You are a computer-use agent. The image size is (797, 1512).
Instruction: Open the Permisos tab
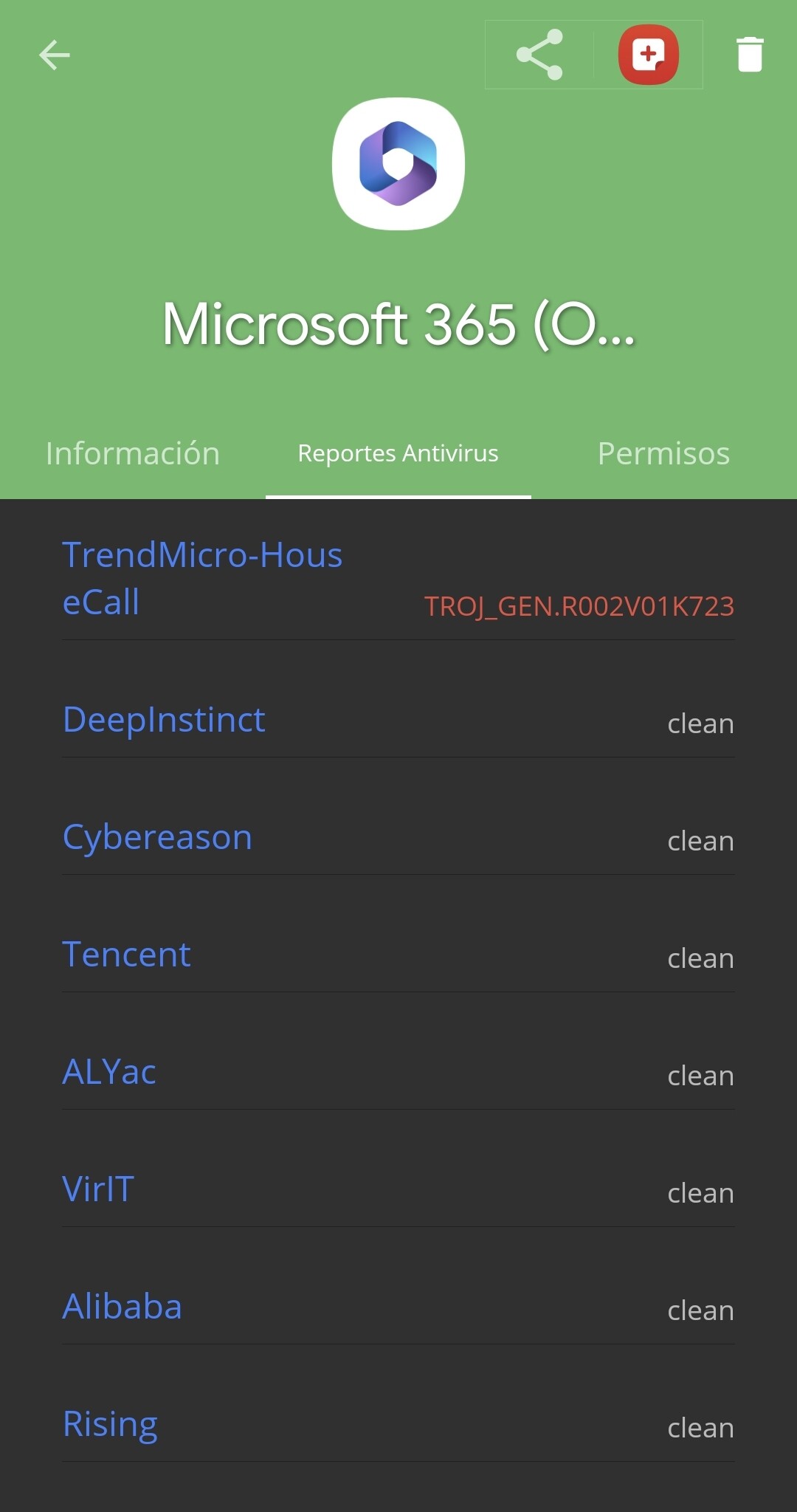[x=664, y=453]
